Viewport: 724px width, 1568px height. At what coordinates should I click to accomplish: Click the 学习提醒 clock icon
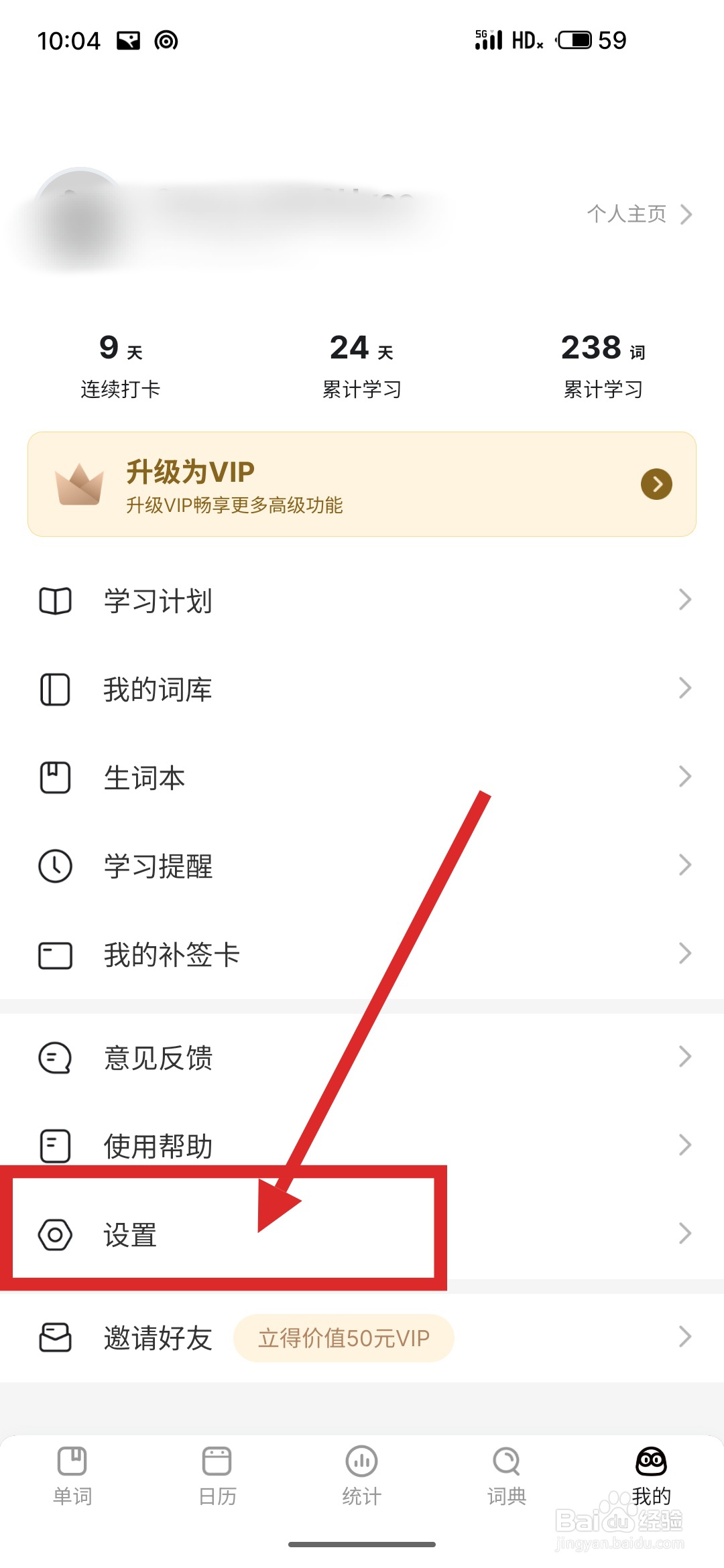[x=55, y=866]
